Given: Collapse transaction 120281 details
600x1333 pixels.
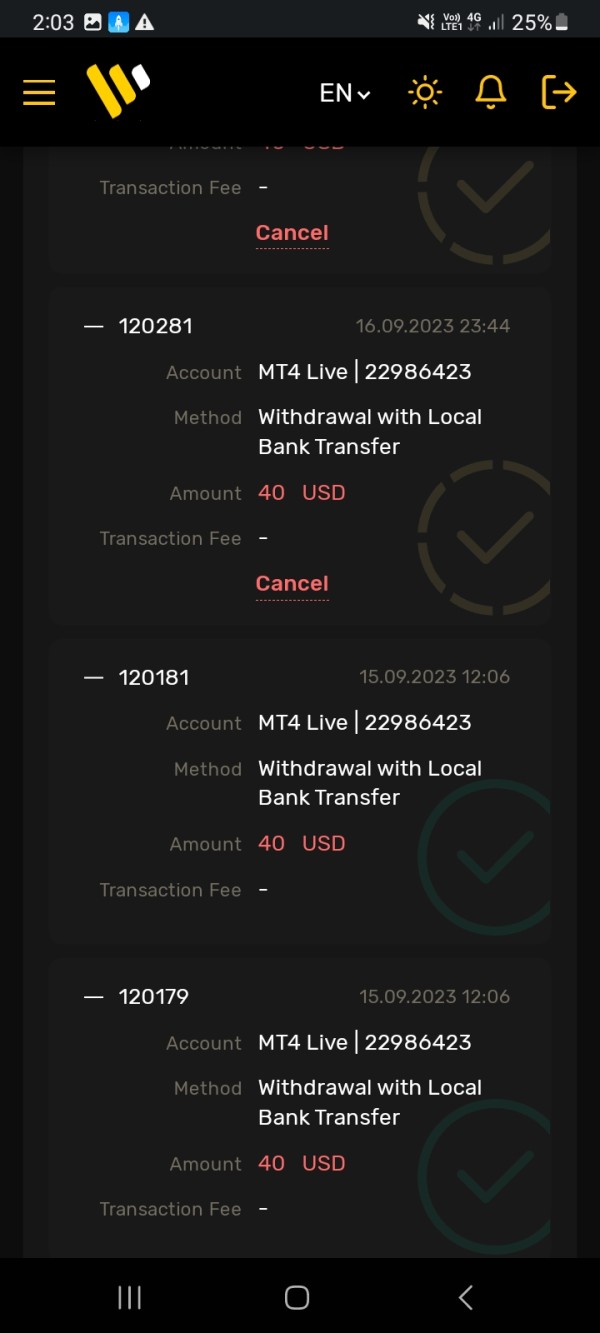Looking at the screenshot, I should point(93,326).
